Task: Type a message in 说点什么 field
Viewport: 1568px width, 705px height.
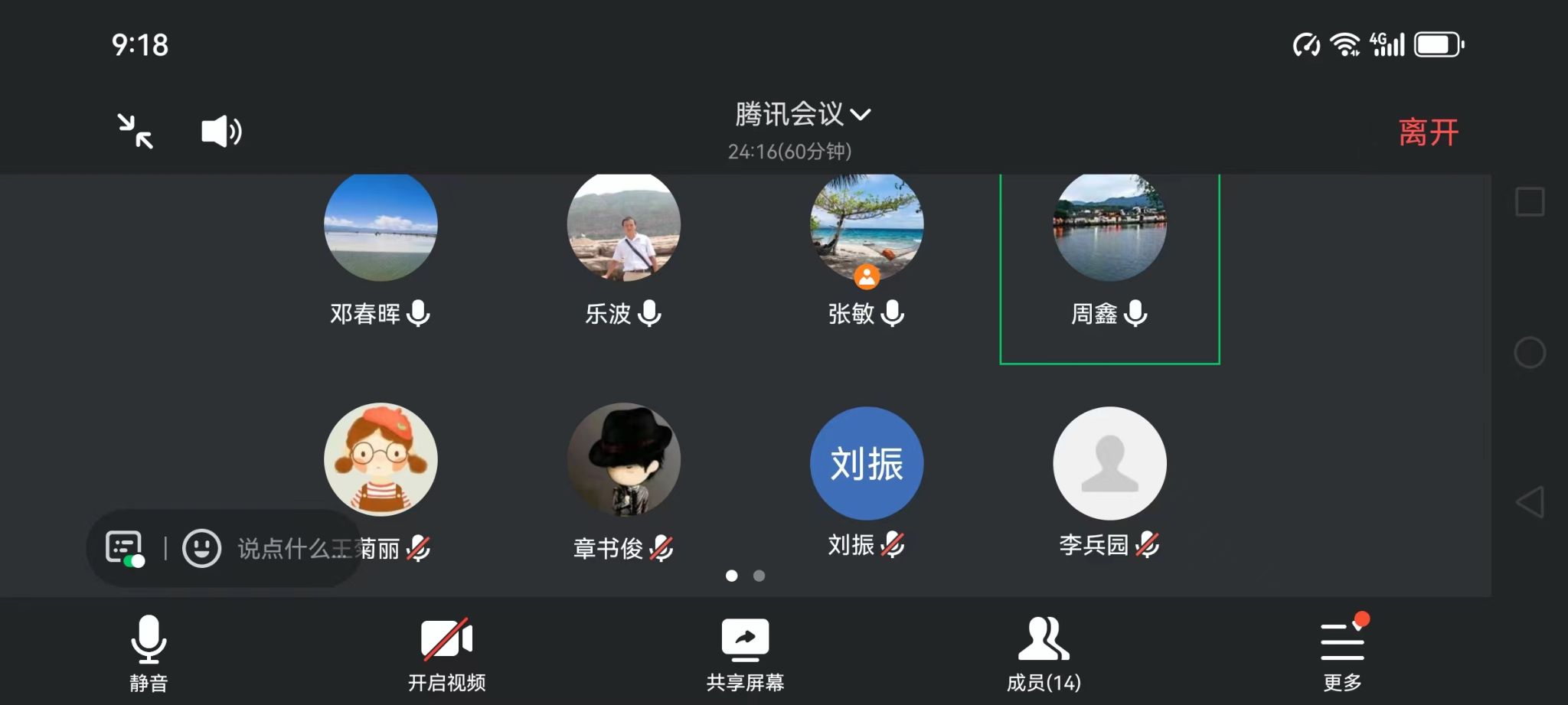Action: [x=283, y=548]
